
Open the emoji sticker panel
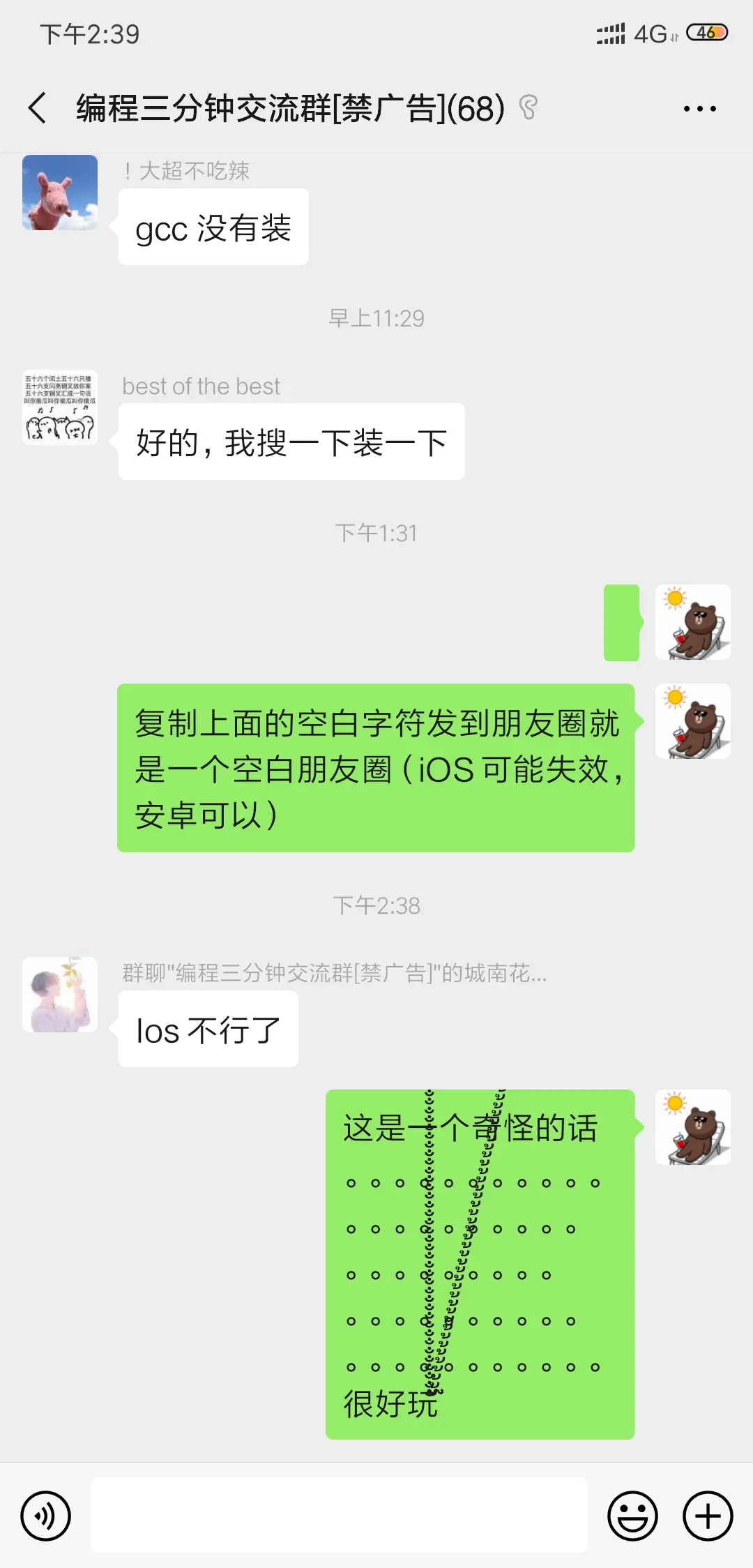pyautogui.click(x=632, y=1516)
